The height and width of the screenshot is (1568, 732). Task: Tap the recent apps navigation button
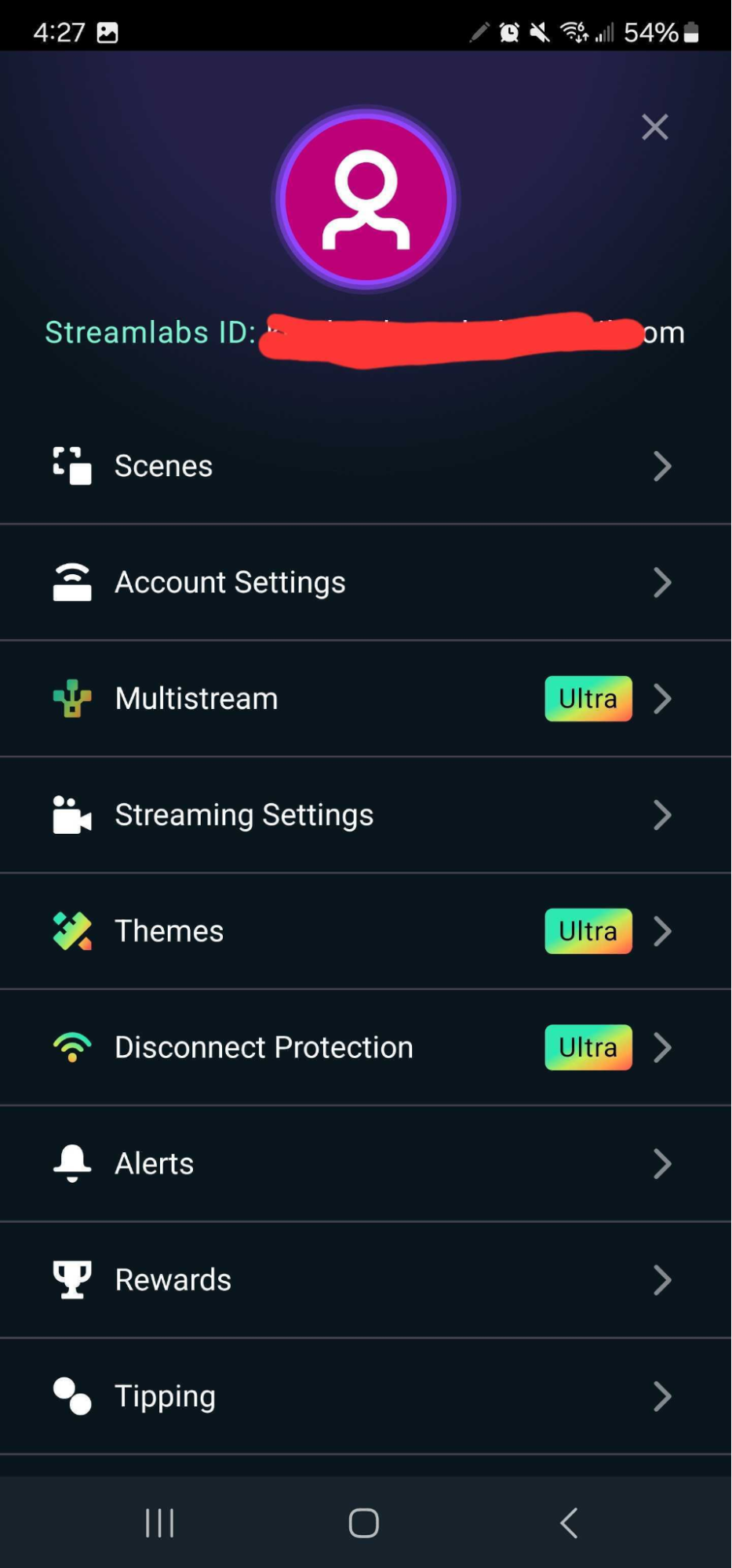(x=159, y=1521)
